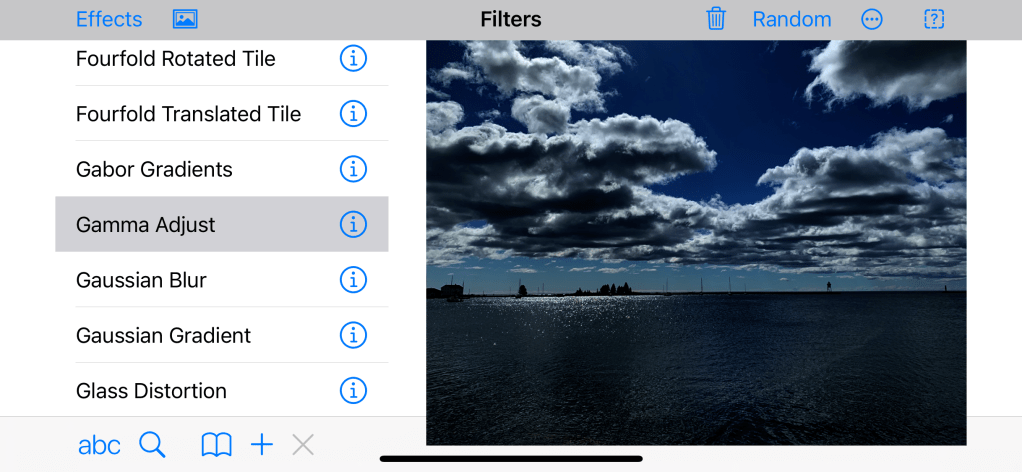Viewport: 1022px width, 472px height.
Task: Choose the Glass Distortion filter
Action: [151, 390]
